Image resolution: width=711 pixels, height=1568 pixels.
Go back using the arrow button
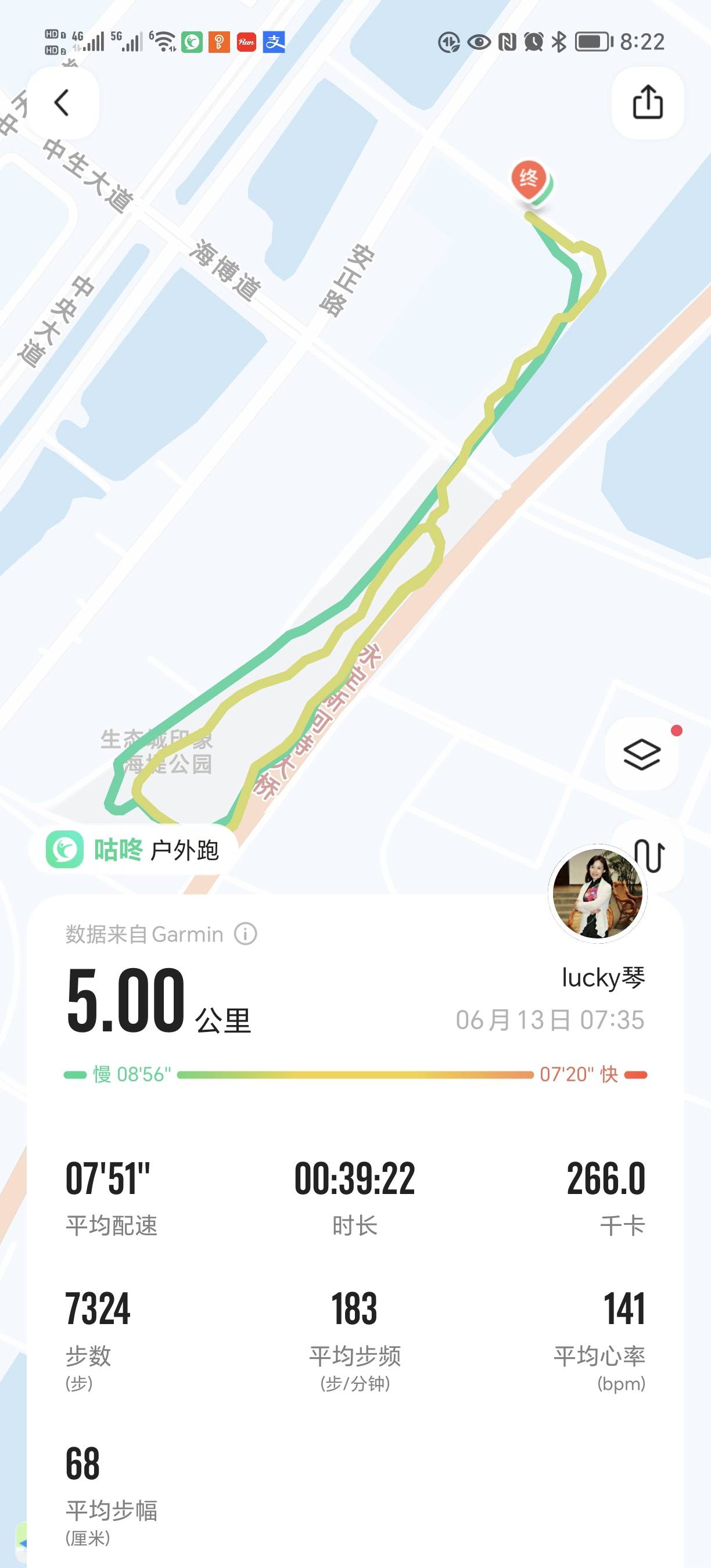click(61, 103)
